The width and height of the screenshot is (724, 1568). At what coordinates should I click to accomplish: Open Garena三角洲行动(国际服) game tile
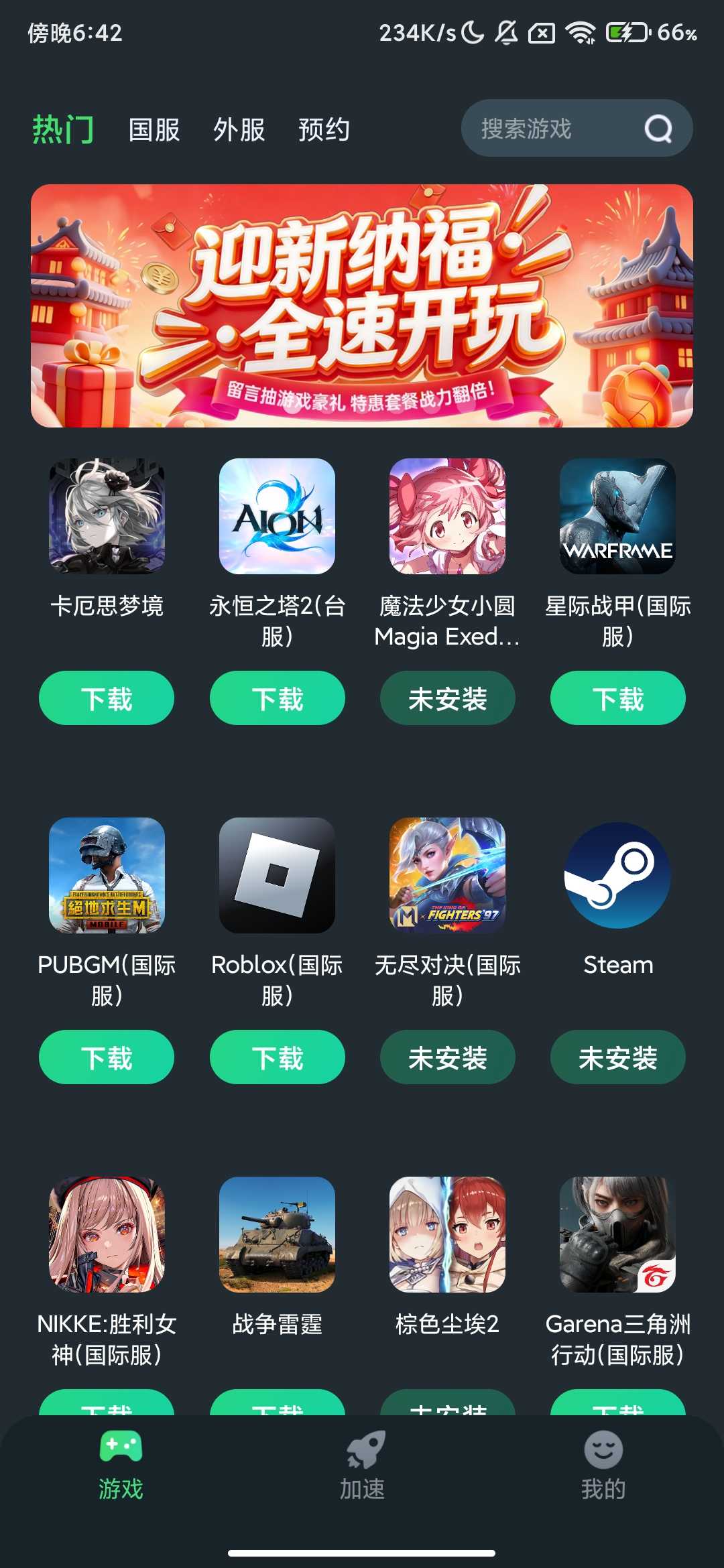click(x=617, y=1234)
